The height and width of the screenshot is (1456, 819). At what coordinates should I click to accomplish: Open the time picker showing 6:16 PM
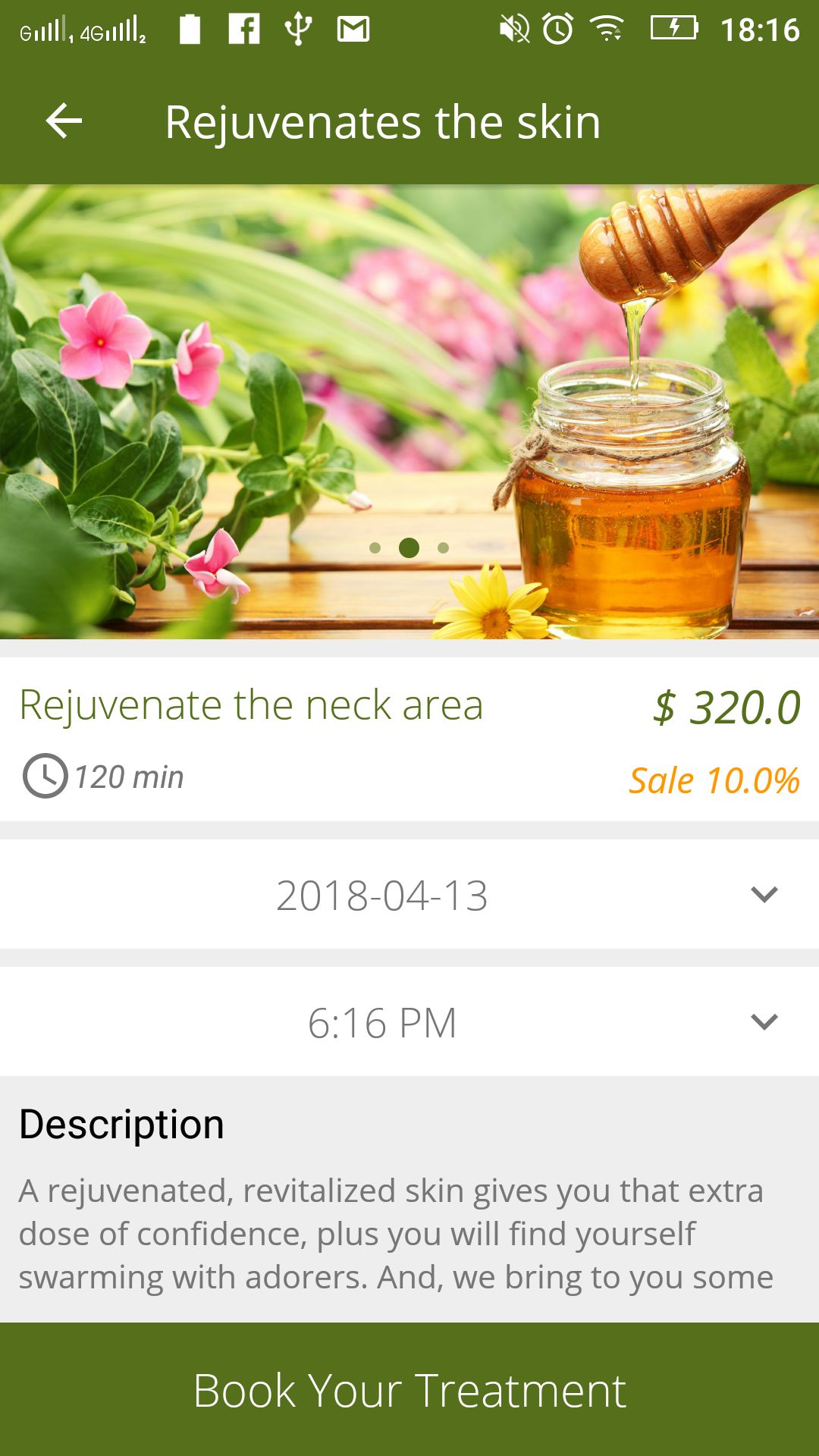(409, 1022)
